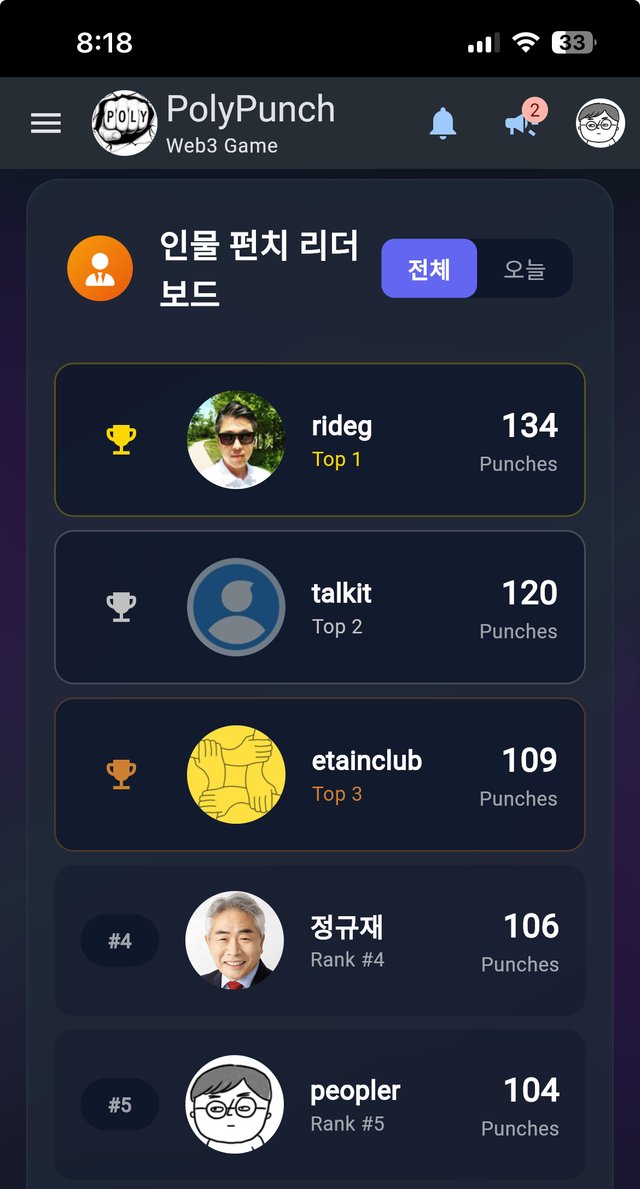
Task: Open the profile avatar in the header
Action: pos(600,123)
